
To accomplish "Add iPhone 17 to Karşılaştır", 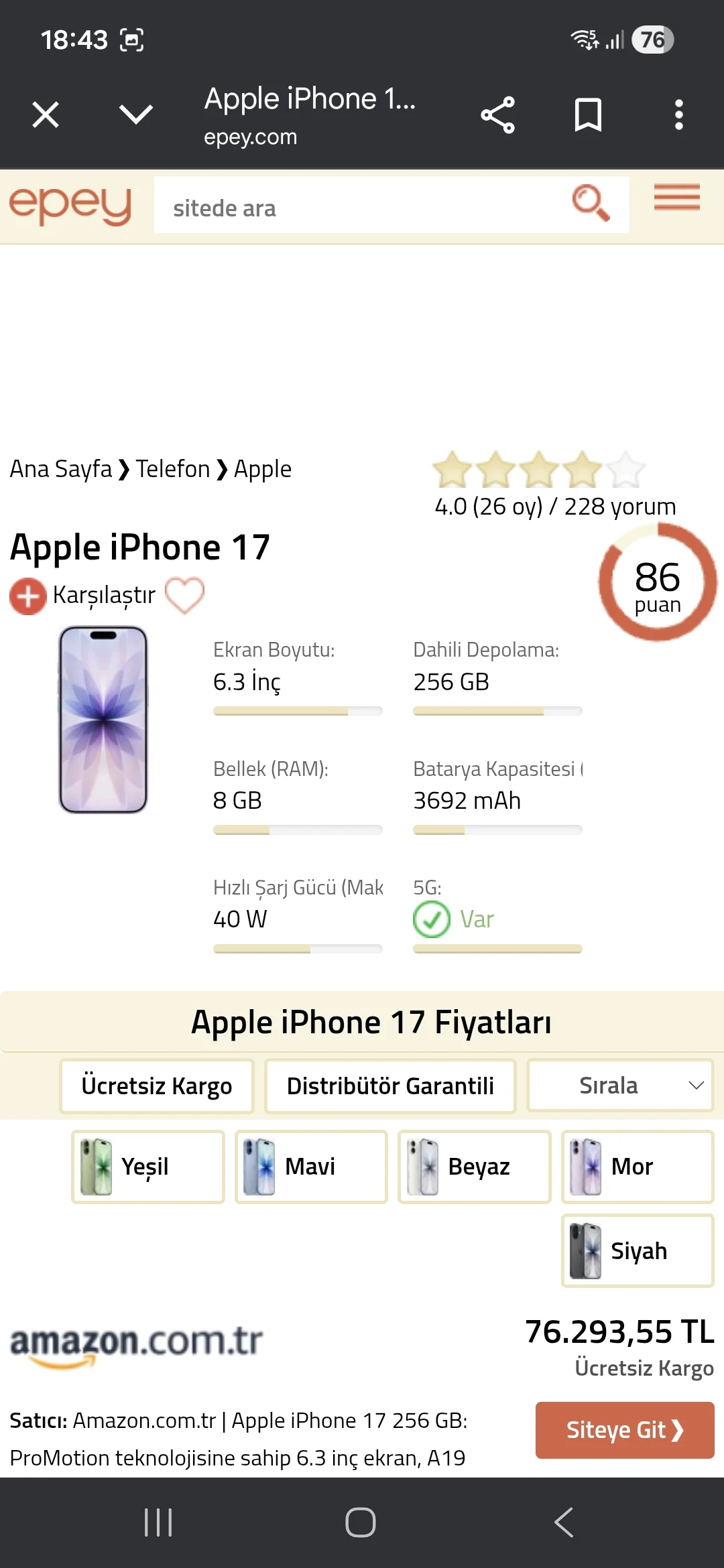I will [x=83, y=595].
